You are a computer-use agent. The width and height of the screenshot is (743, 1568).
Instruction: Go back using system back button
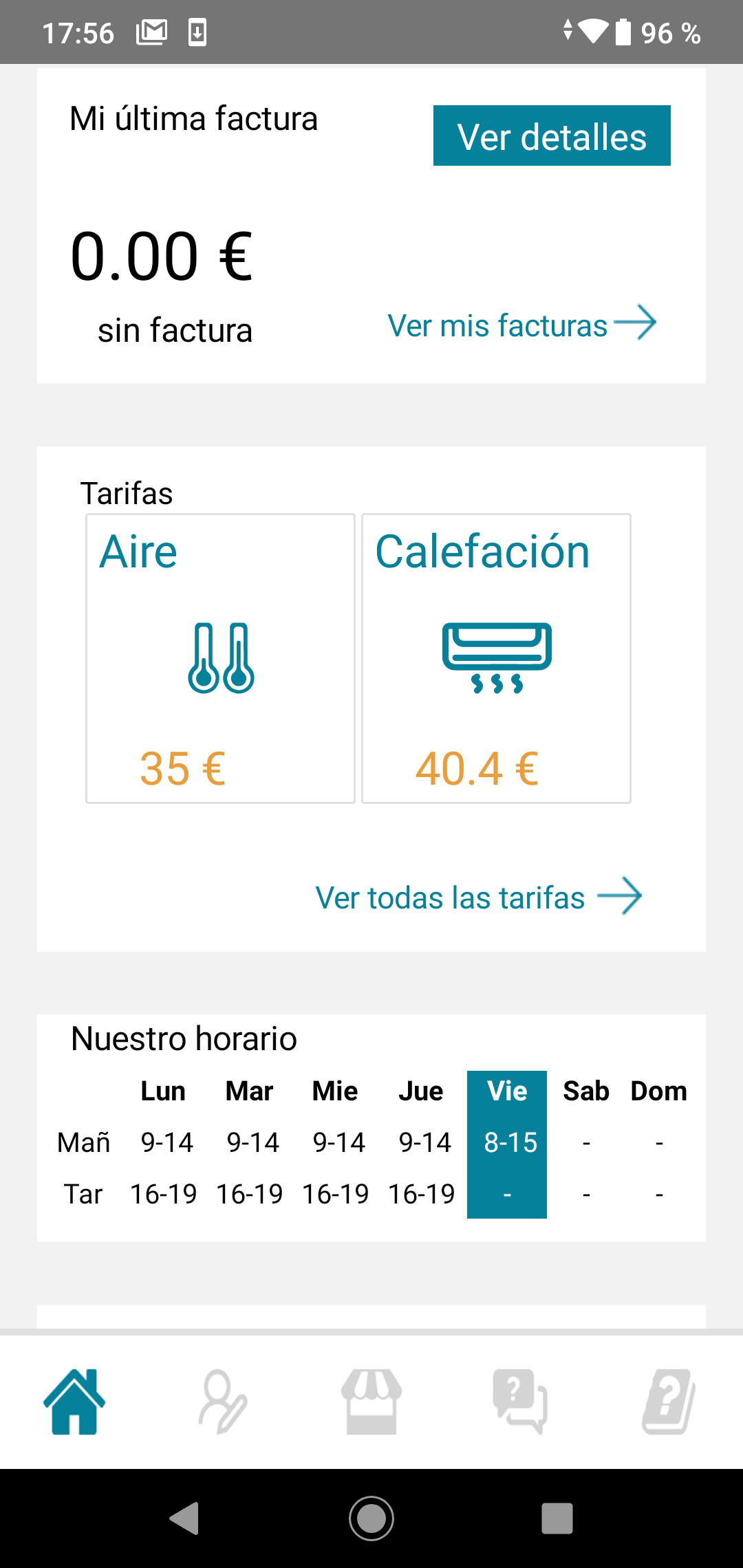tap(184, 1518)
